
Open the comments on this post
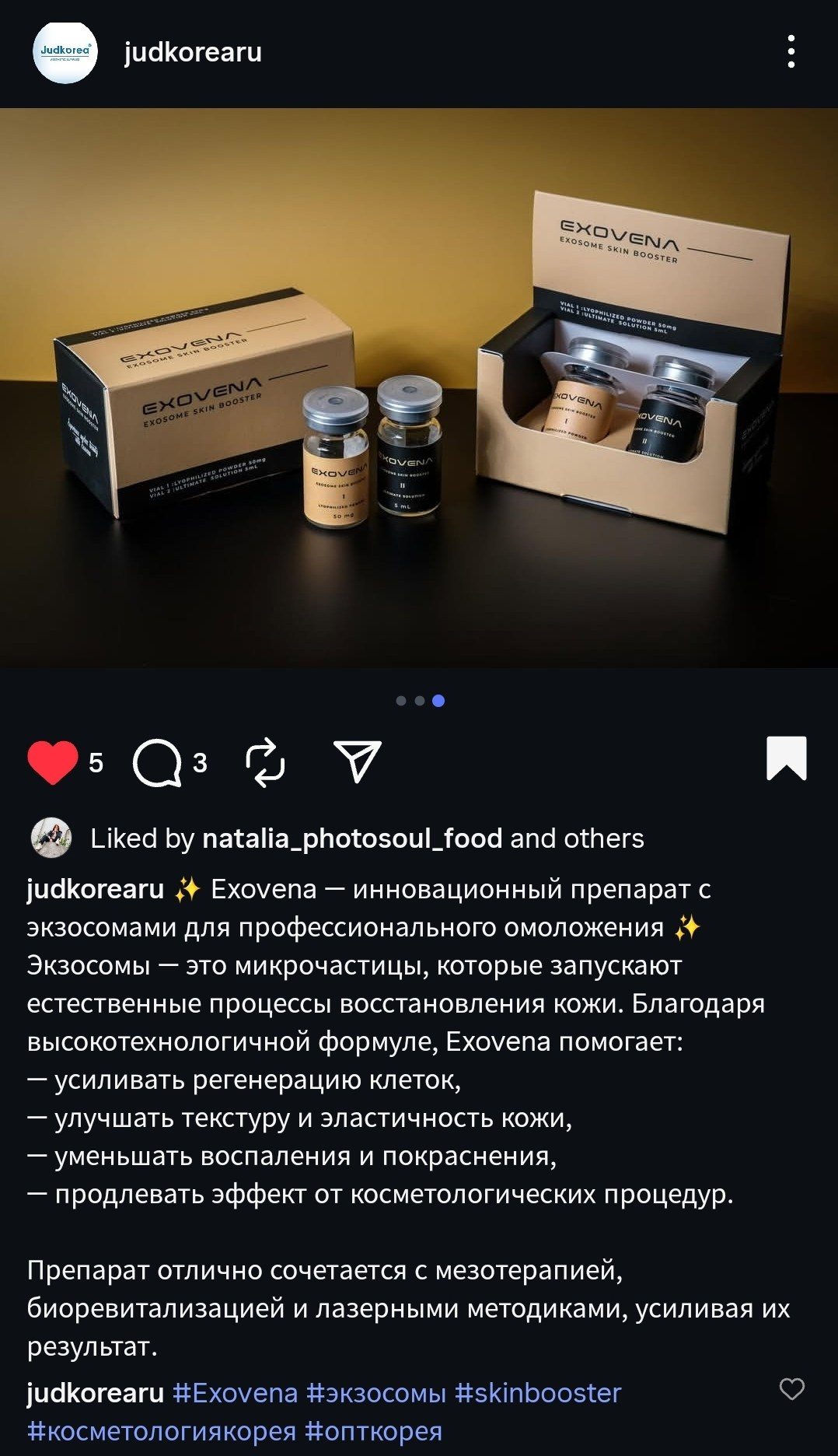tap(158, 762)
